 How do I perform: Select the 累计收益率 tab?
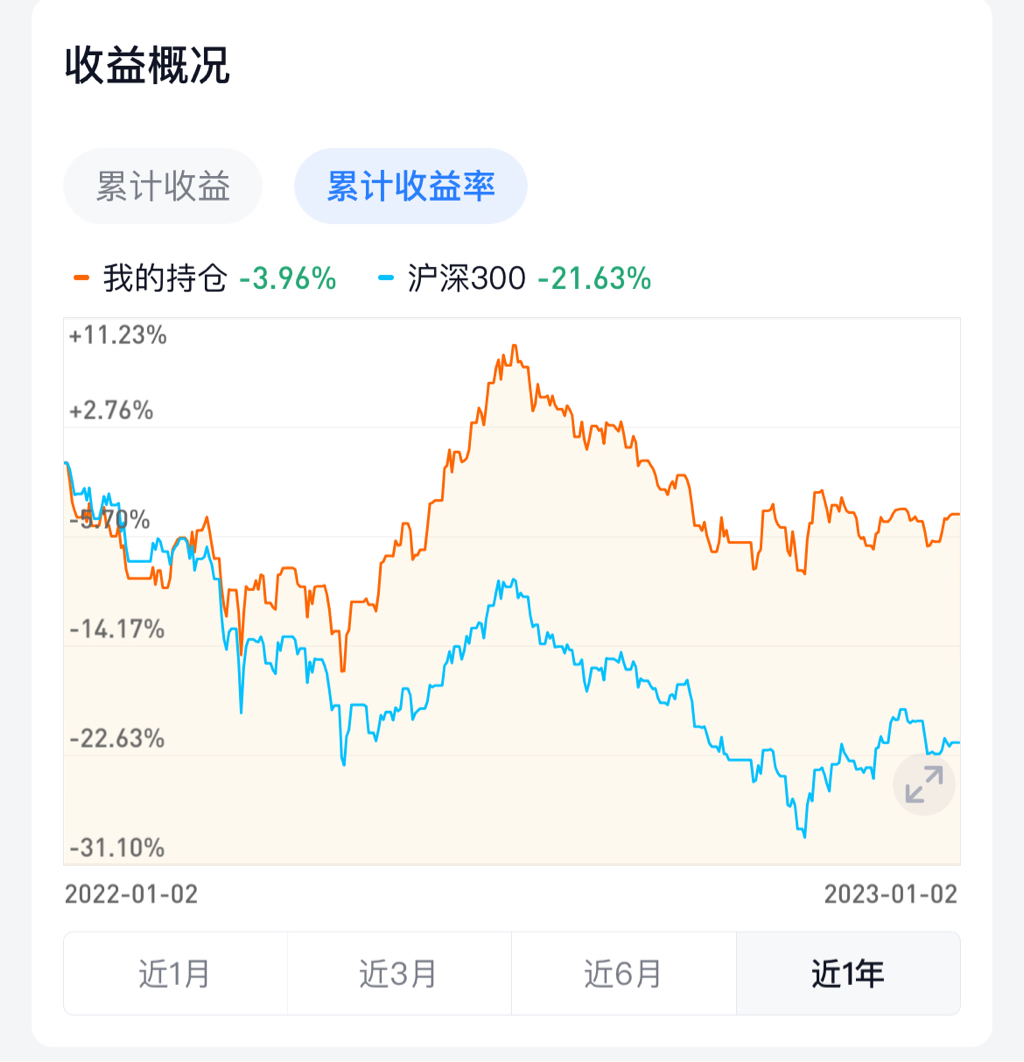tap(410, 186)
